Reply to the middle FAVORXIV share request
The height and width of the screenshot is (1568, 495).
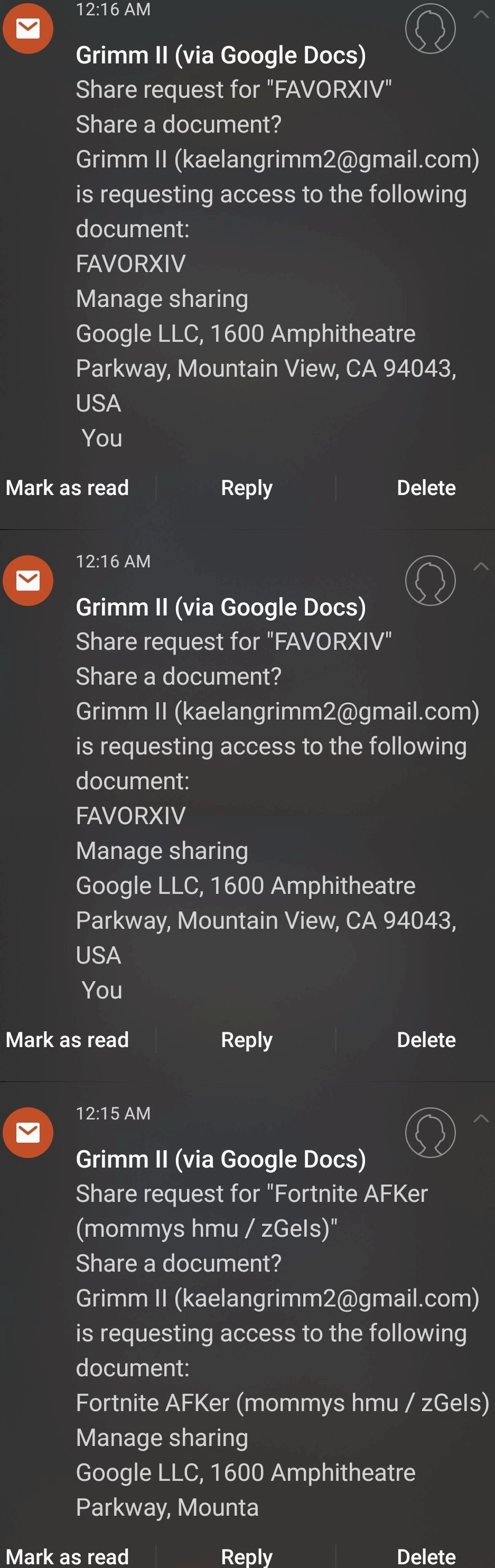pyautogui.click(x=247, y=1040)
